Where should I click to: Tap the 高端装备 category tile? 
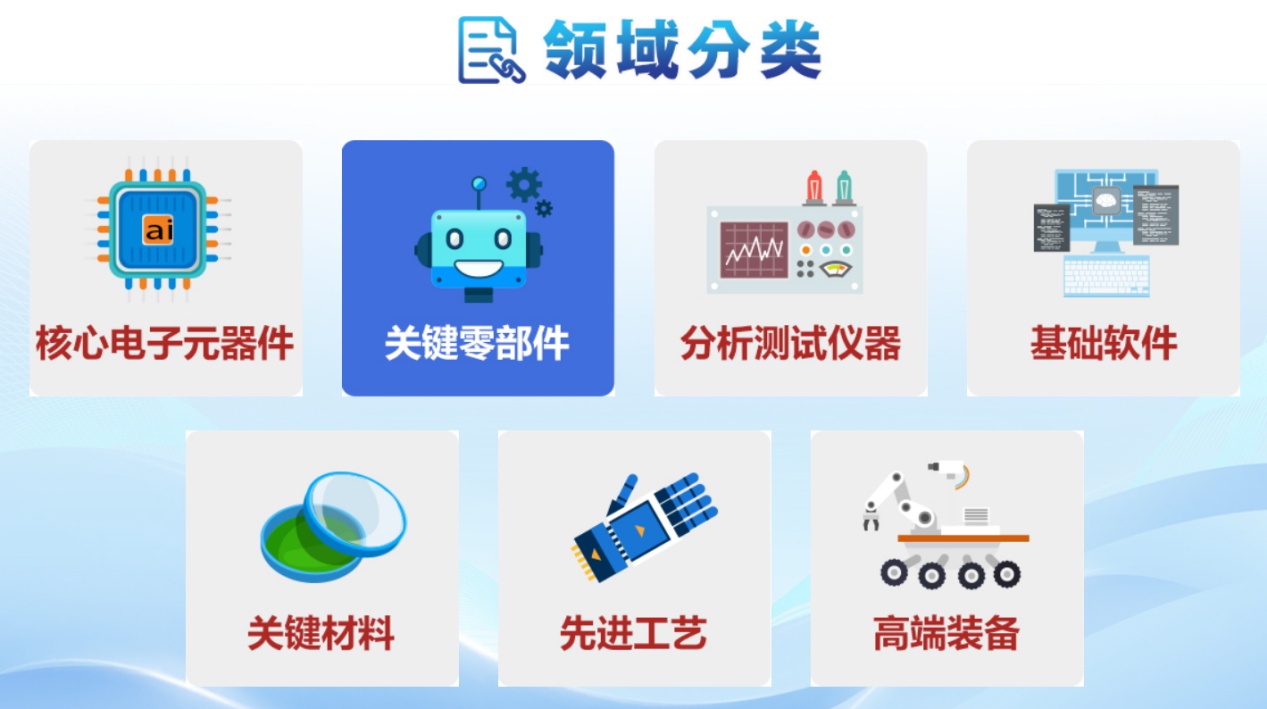point(946,558)
